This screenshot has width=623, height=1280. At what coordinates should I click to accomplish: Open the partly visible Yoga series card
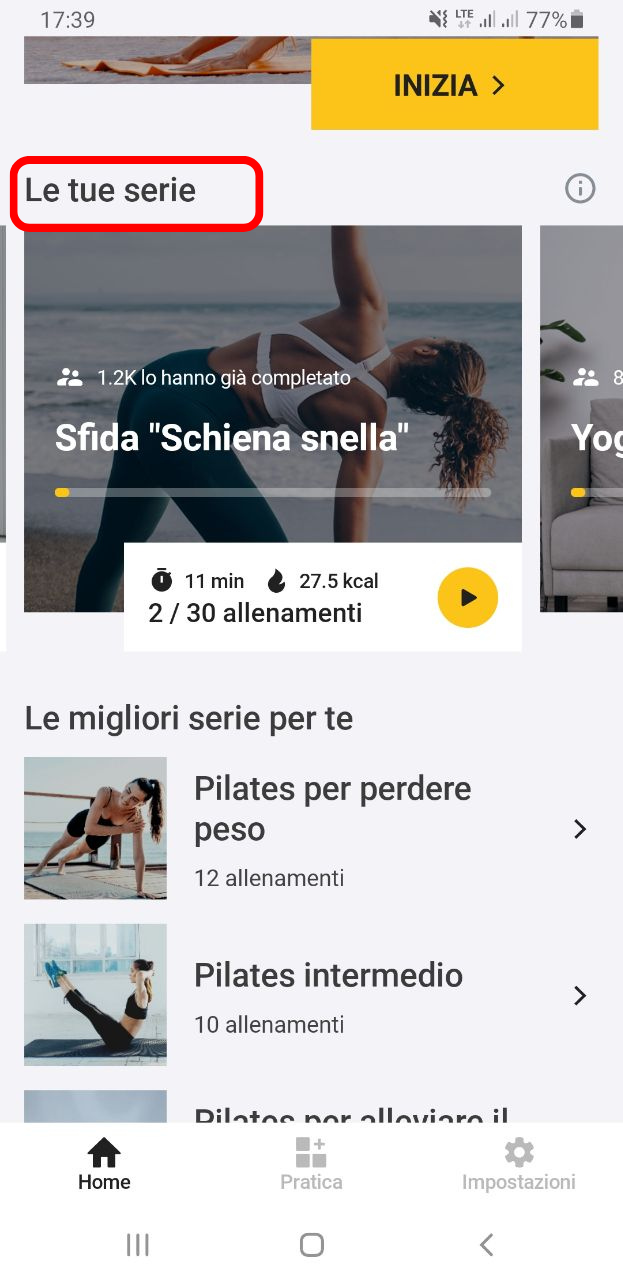tap(581, 419)
